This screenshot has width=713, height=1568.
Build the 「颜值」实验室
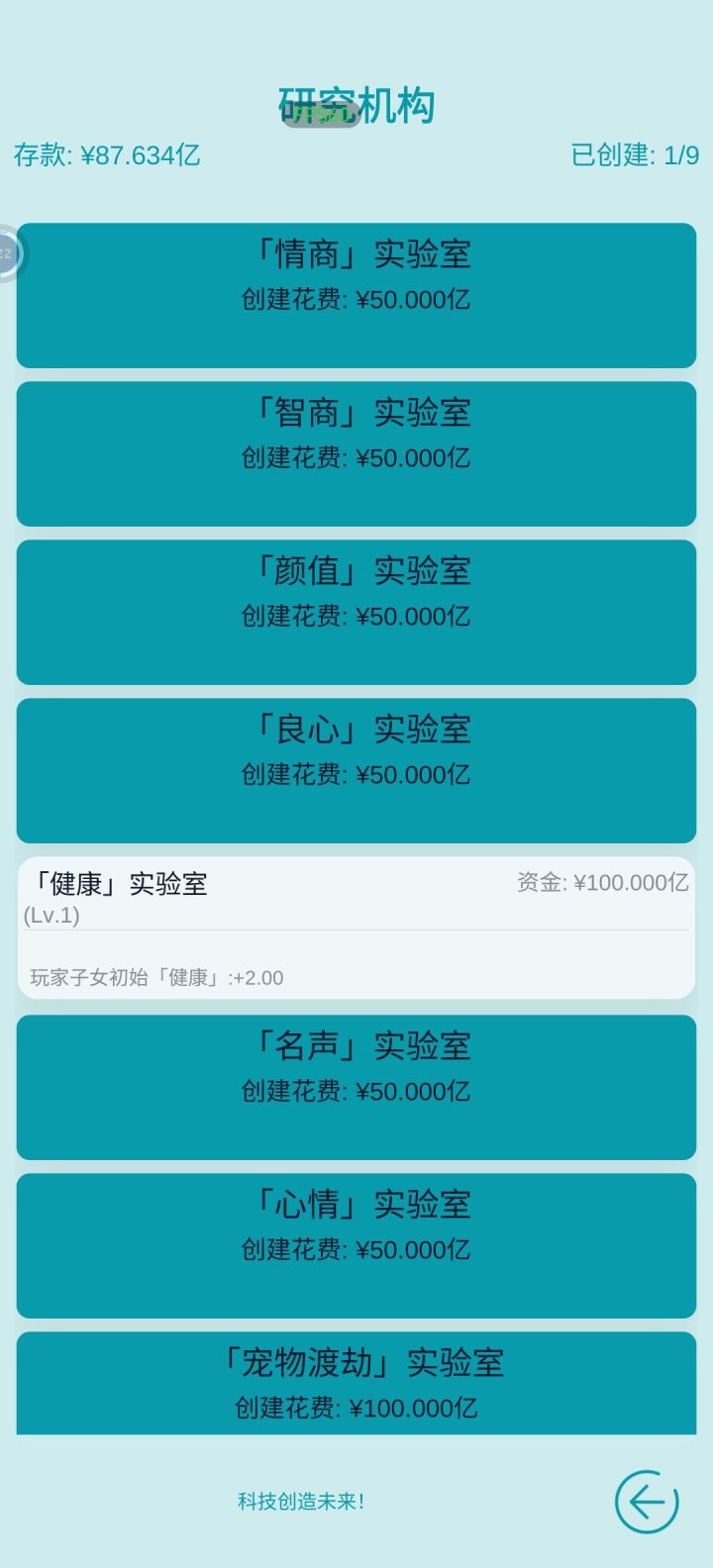coord(356,612)
